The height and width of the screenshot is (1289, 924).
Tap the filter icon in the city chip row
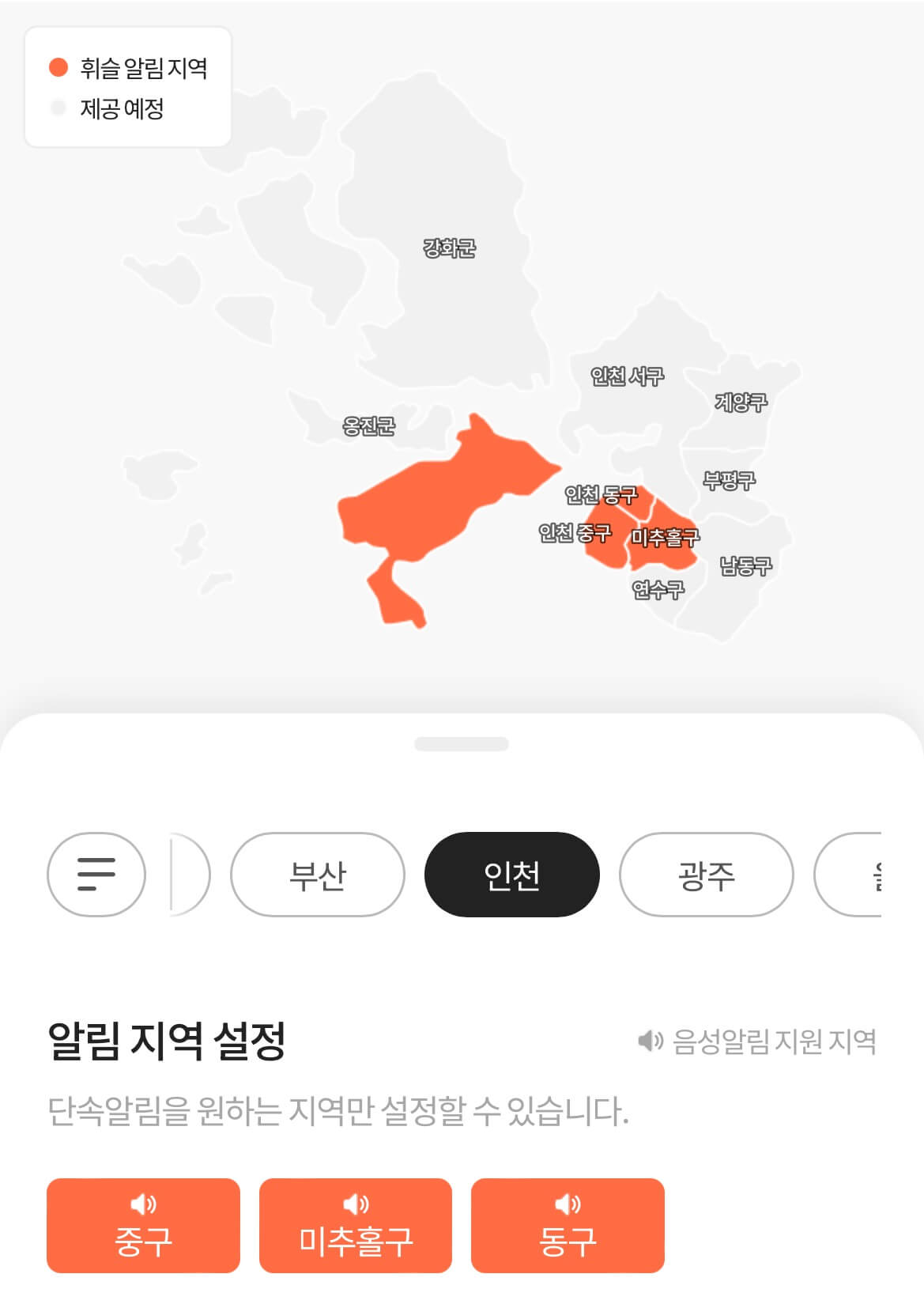click(95, 874)
